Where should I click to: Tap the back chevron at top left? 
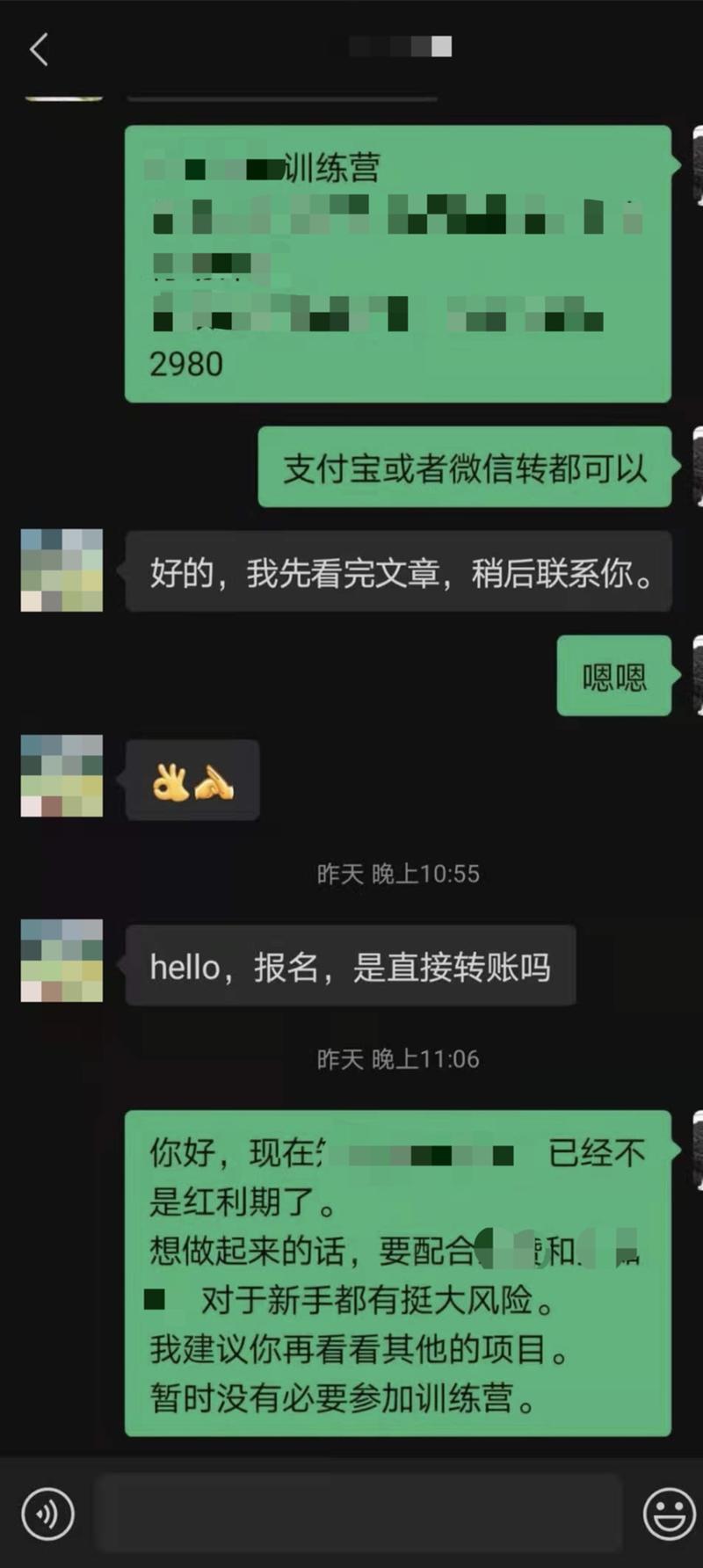(37, 50)
